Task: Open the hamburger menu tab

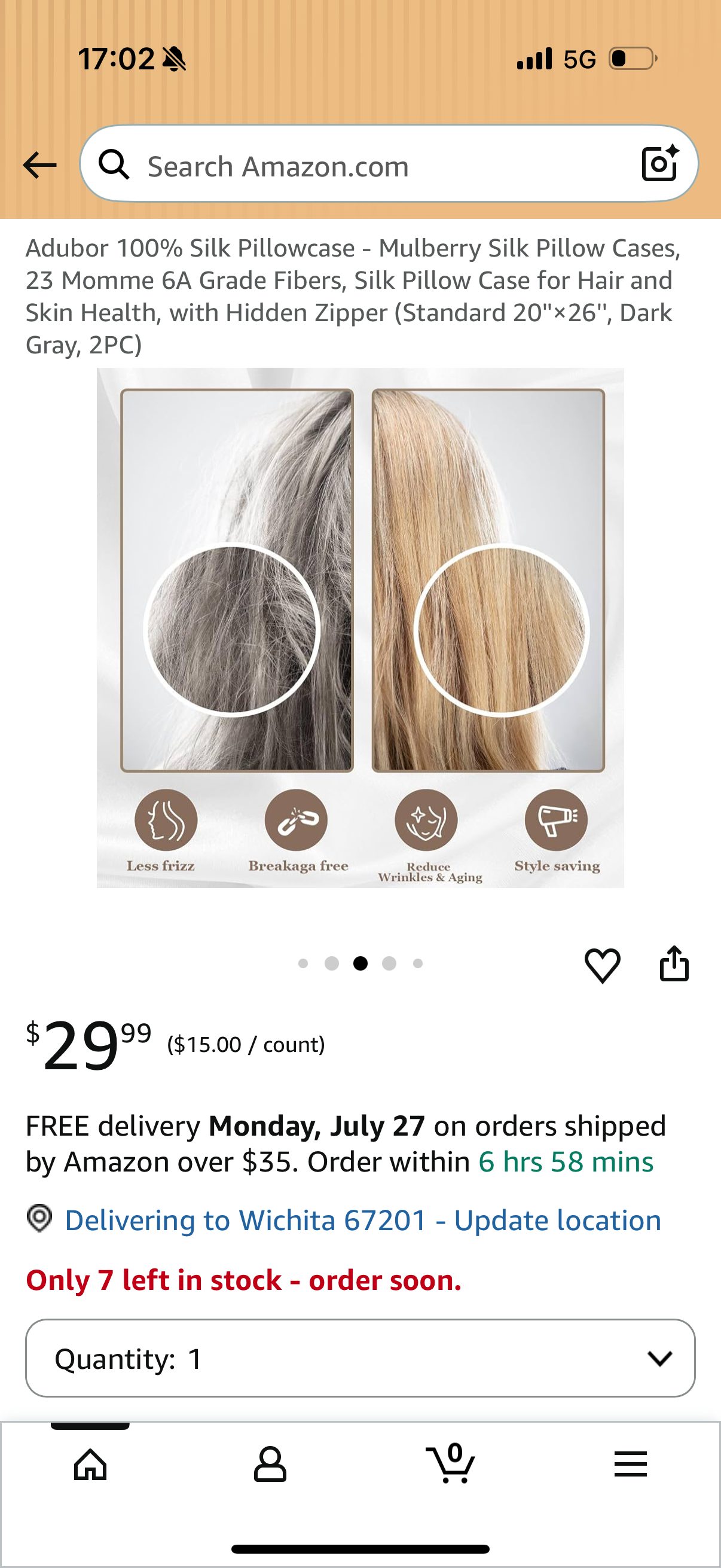Action: (x=630, y=1463)
